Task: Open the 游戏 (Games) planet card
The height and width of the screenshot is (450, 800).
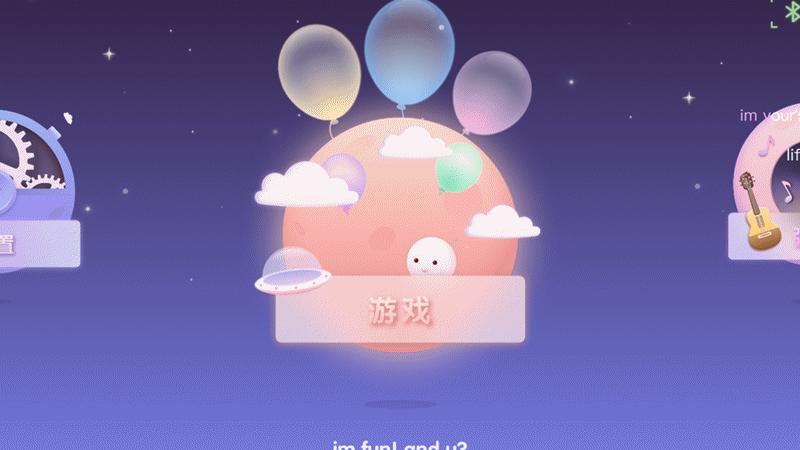Action: pyautogui.click(x=400, y=310)
